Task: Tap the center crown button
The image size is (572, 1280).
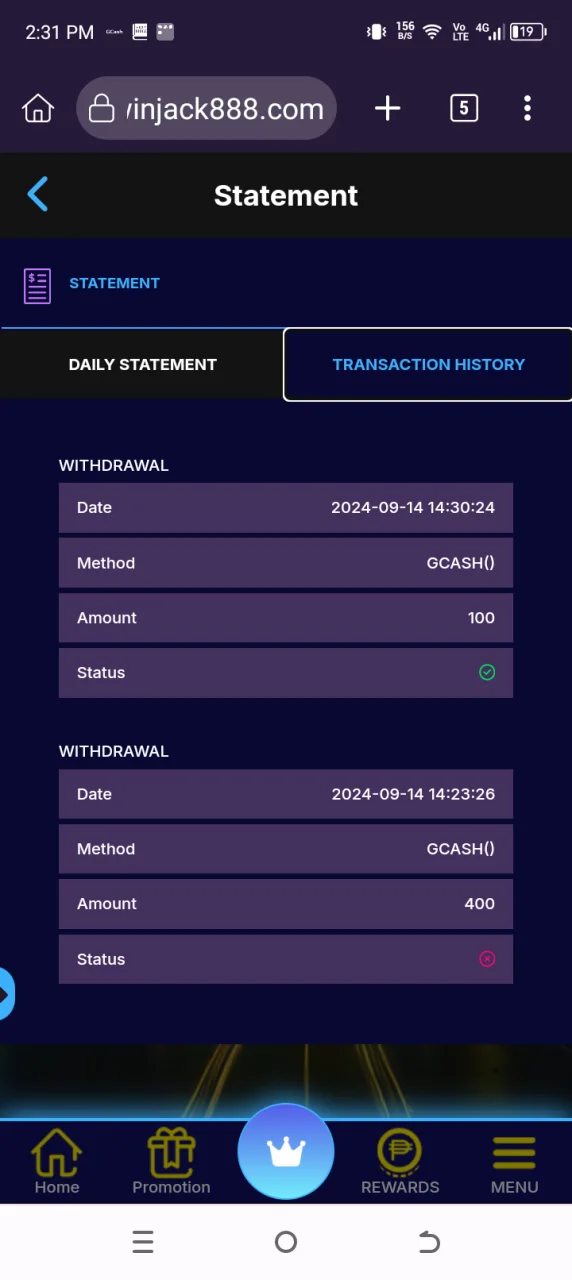Action: [x=286, y=1152]
